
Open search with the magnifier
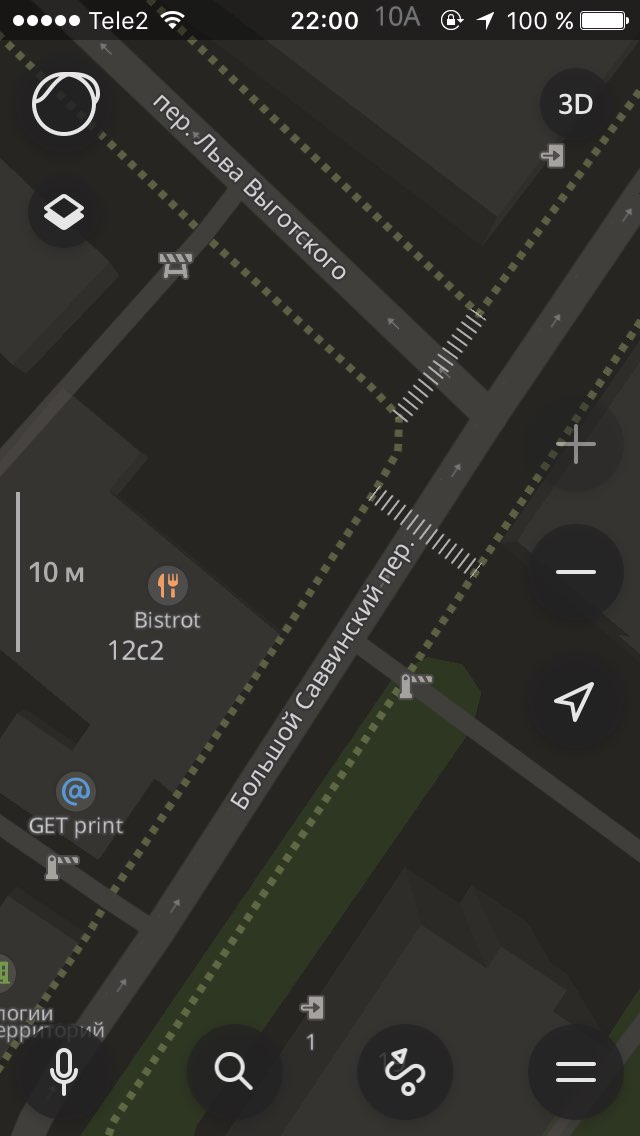click(x=234, y=1072)
